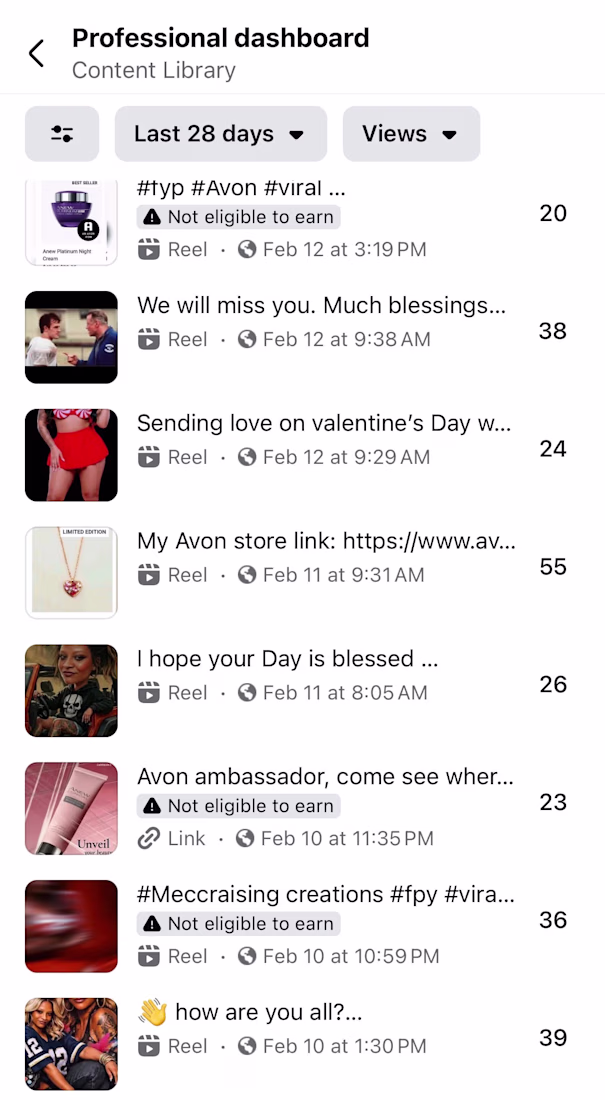Change the Views metric dropdown

(x=411, y=134)
